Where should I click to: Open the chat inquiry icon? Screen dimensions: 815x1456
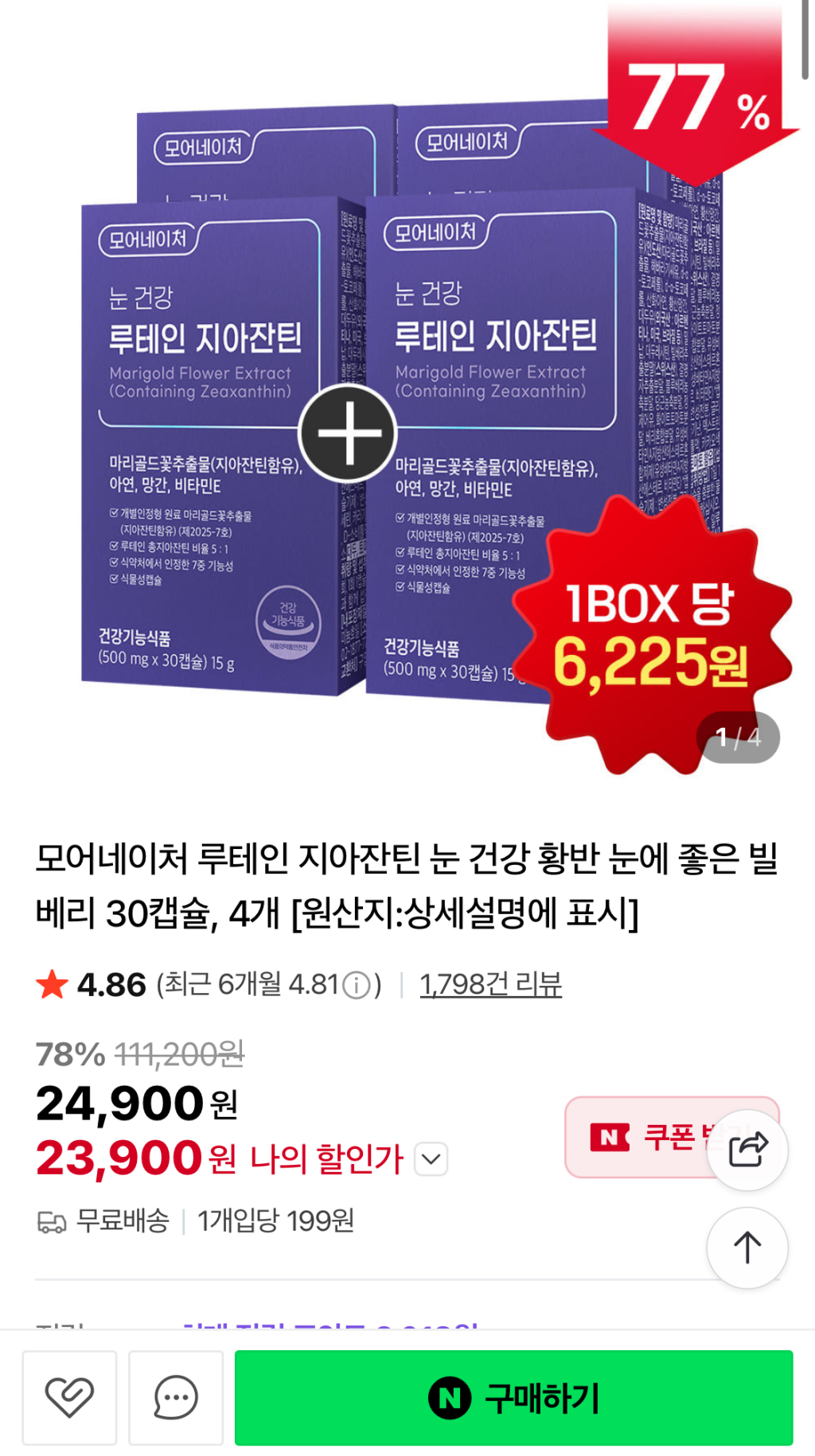(x=176, y=1397)
